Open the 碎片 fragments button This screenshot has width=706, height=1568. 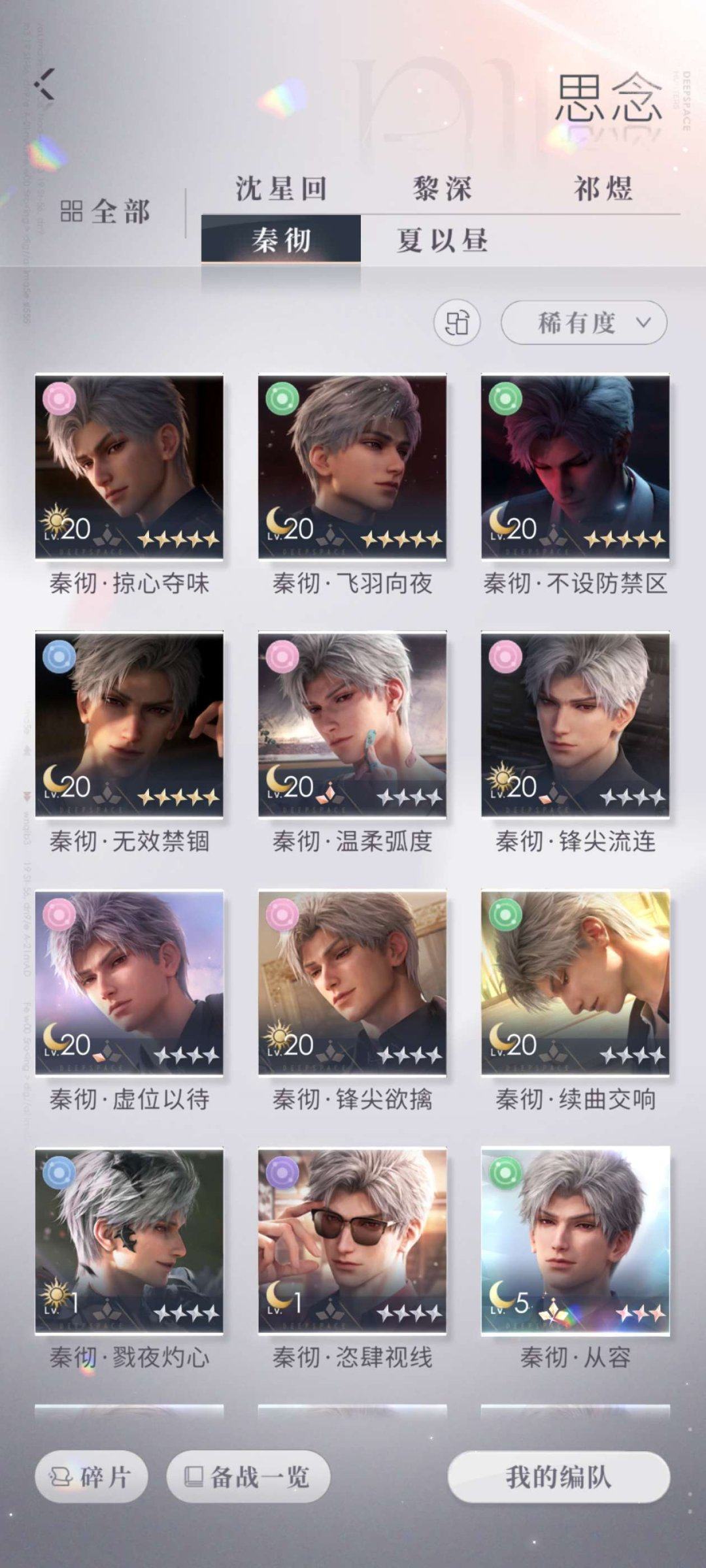92,1477
